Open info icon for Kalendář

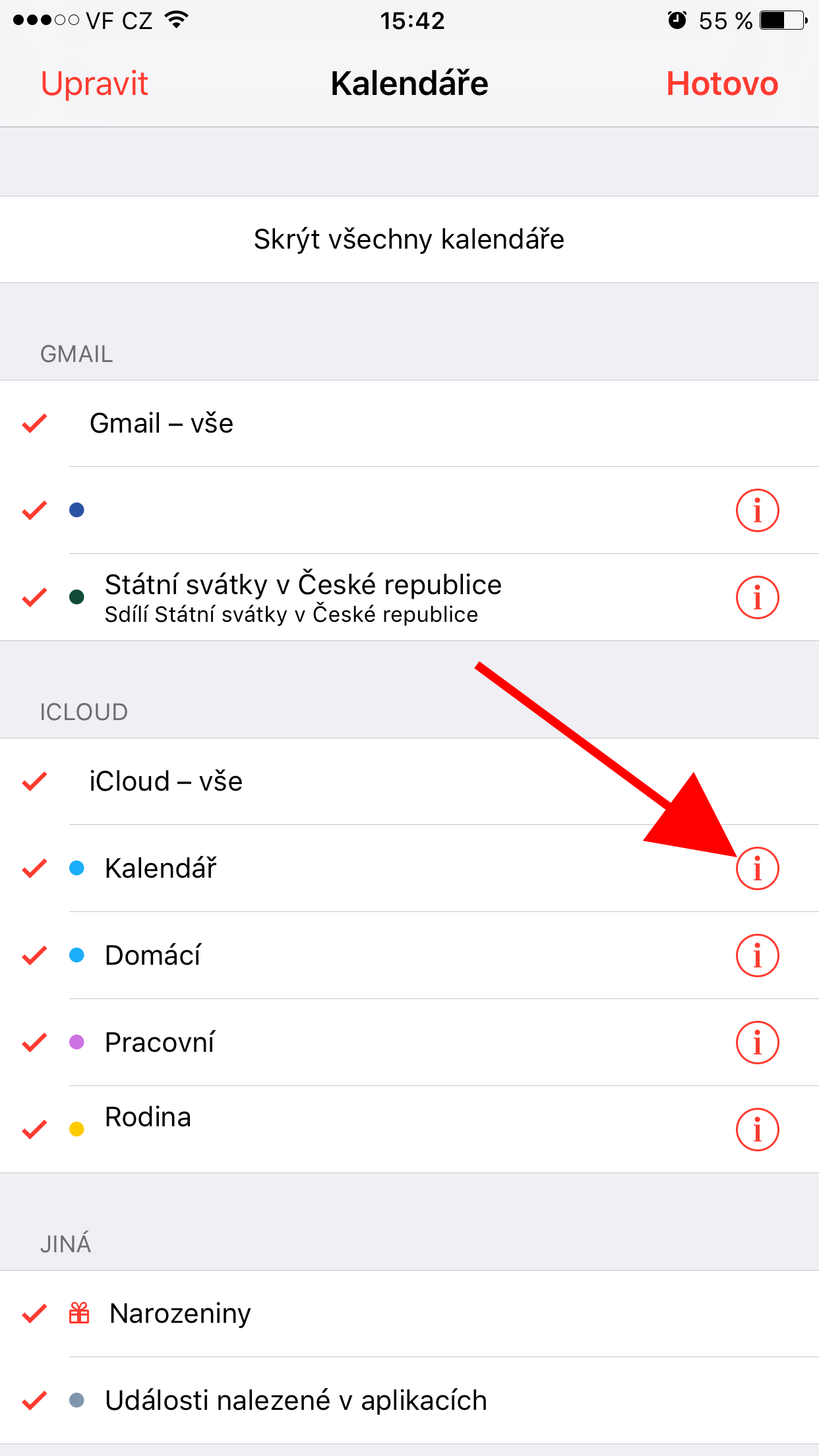[x=757, y=868]
